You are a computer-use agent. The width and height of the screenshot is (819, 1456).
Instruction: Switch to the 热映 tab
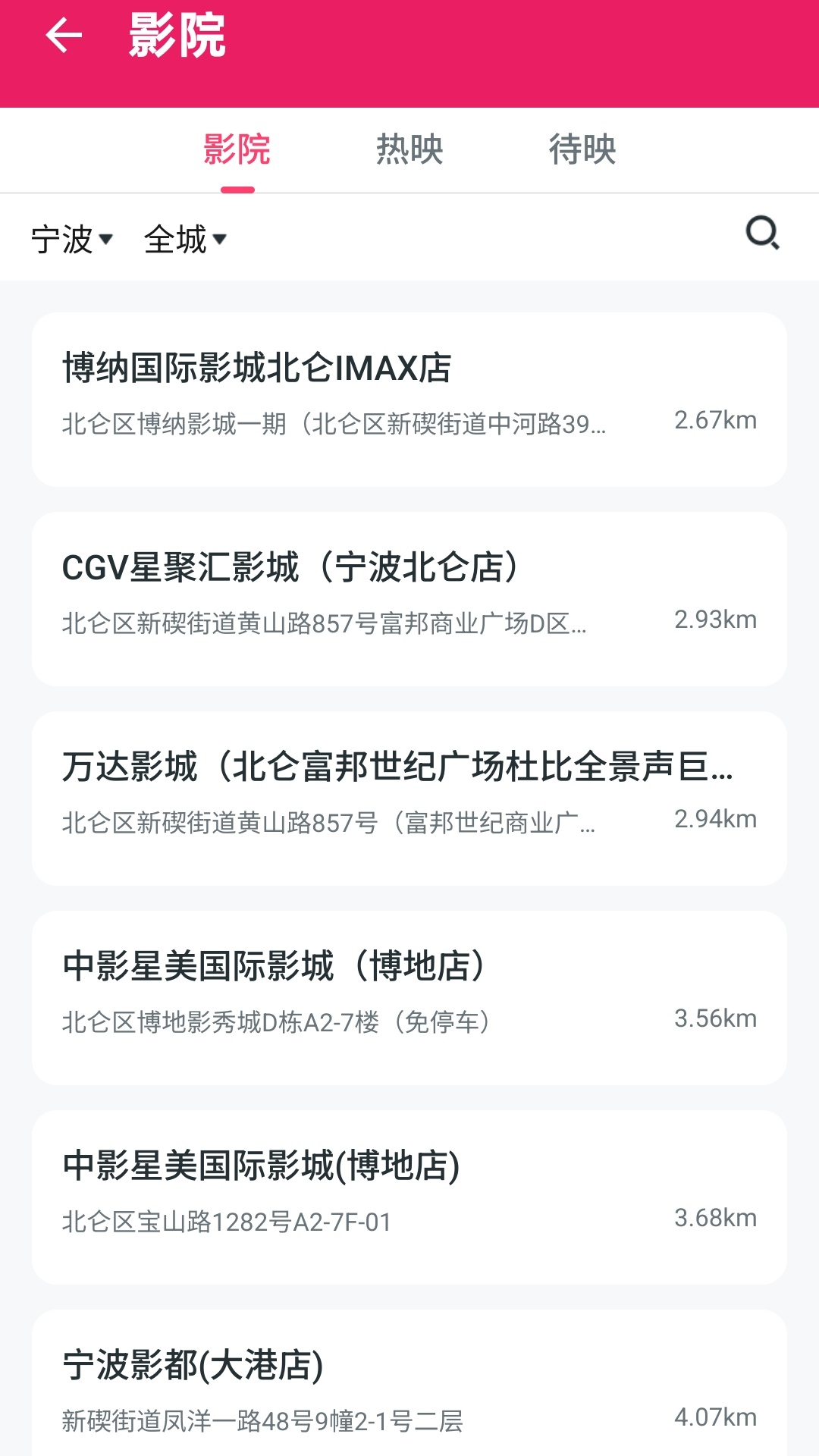(409, 149)
